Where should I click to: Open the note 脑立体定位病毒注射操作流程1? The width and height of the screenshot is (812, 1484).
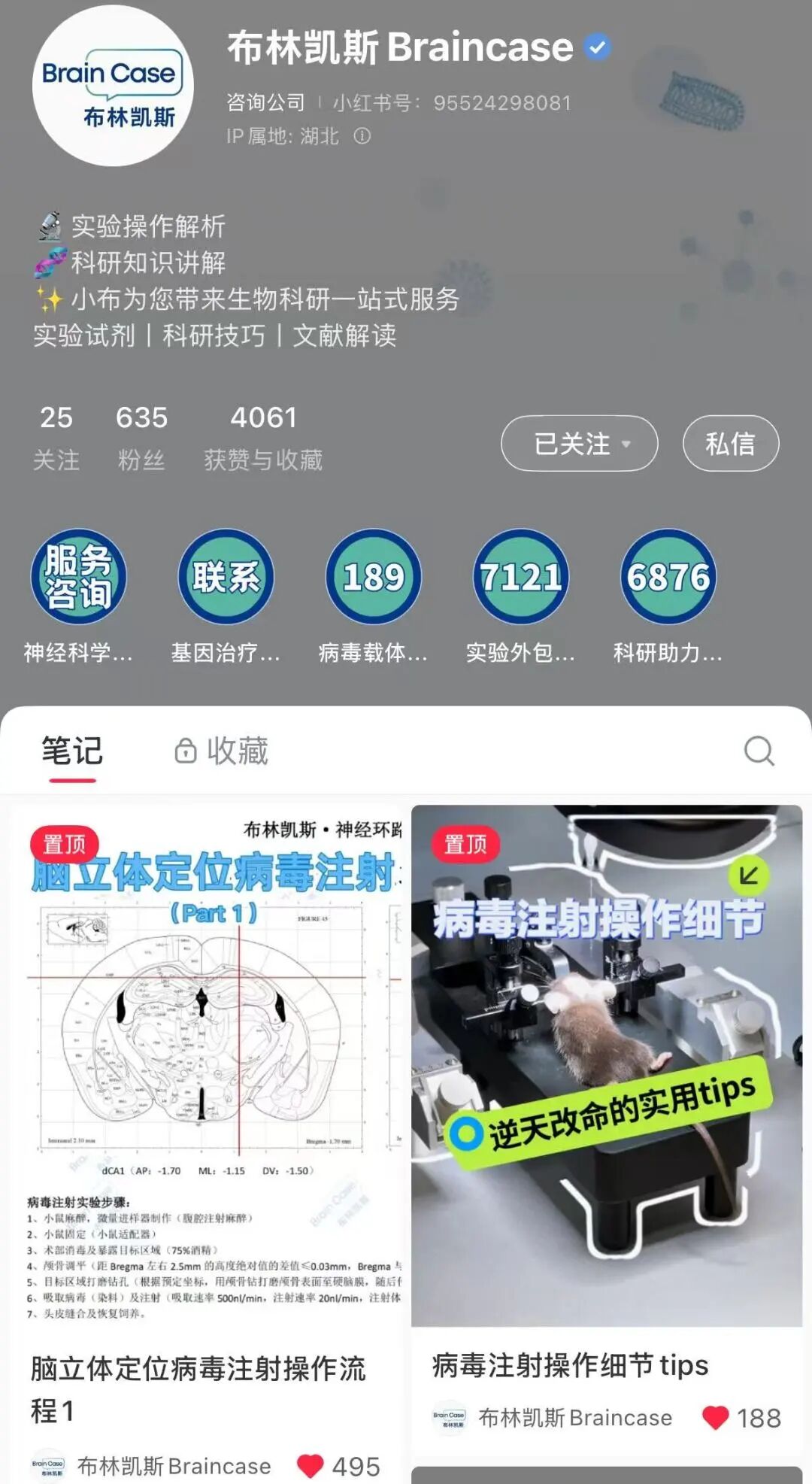(207, 1068)
